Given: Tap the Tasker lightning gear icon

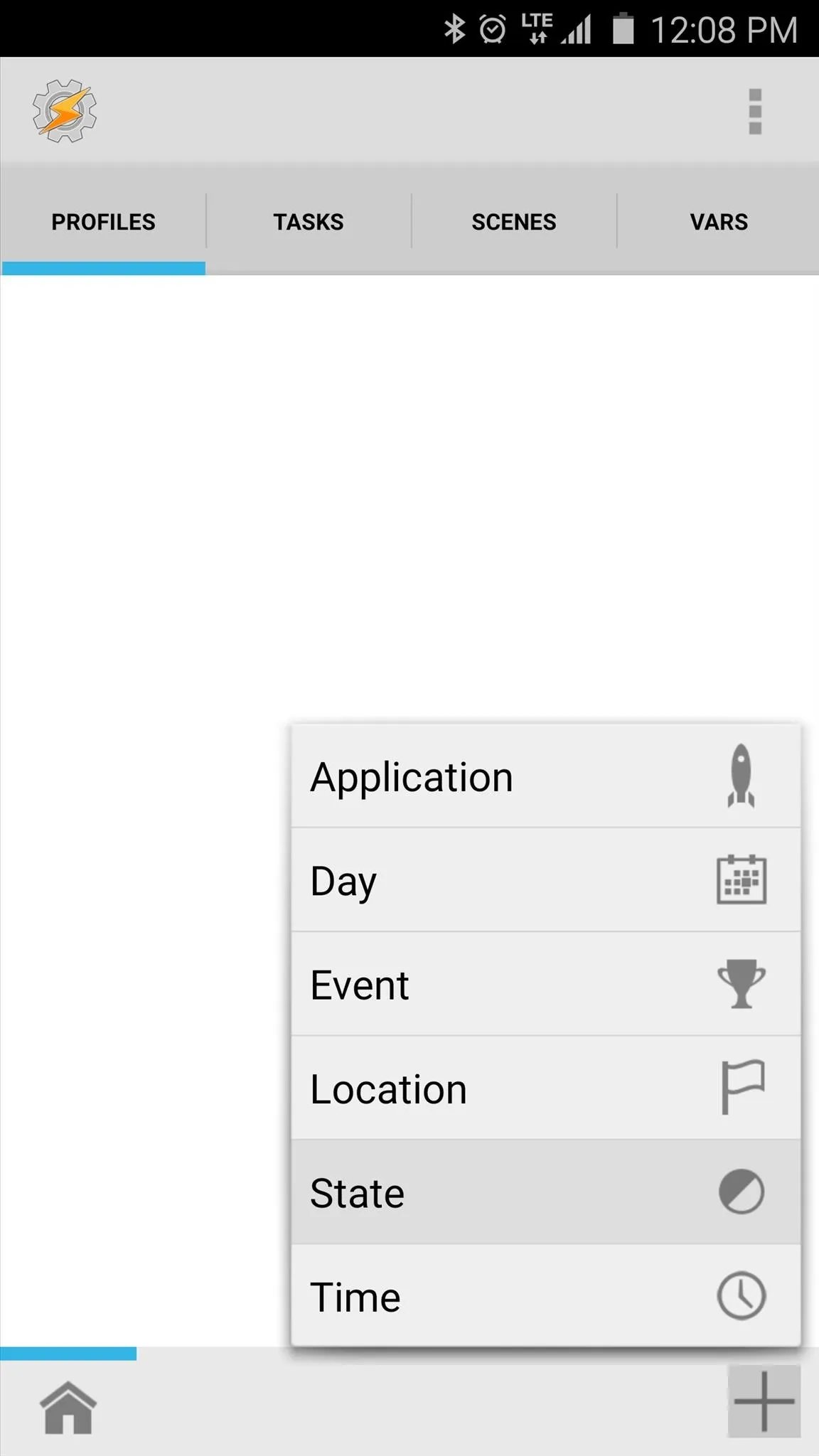Looking at the screenshot, I should pos(65,111).
